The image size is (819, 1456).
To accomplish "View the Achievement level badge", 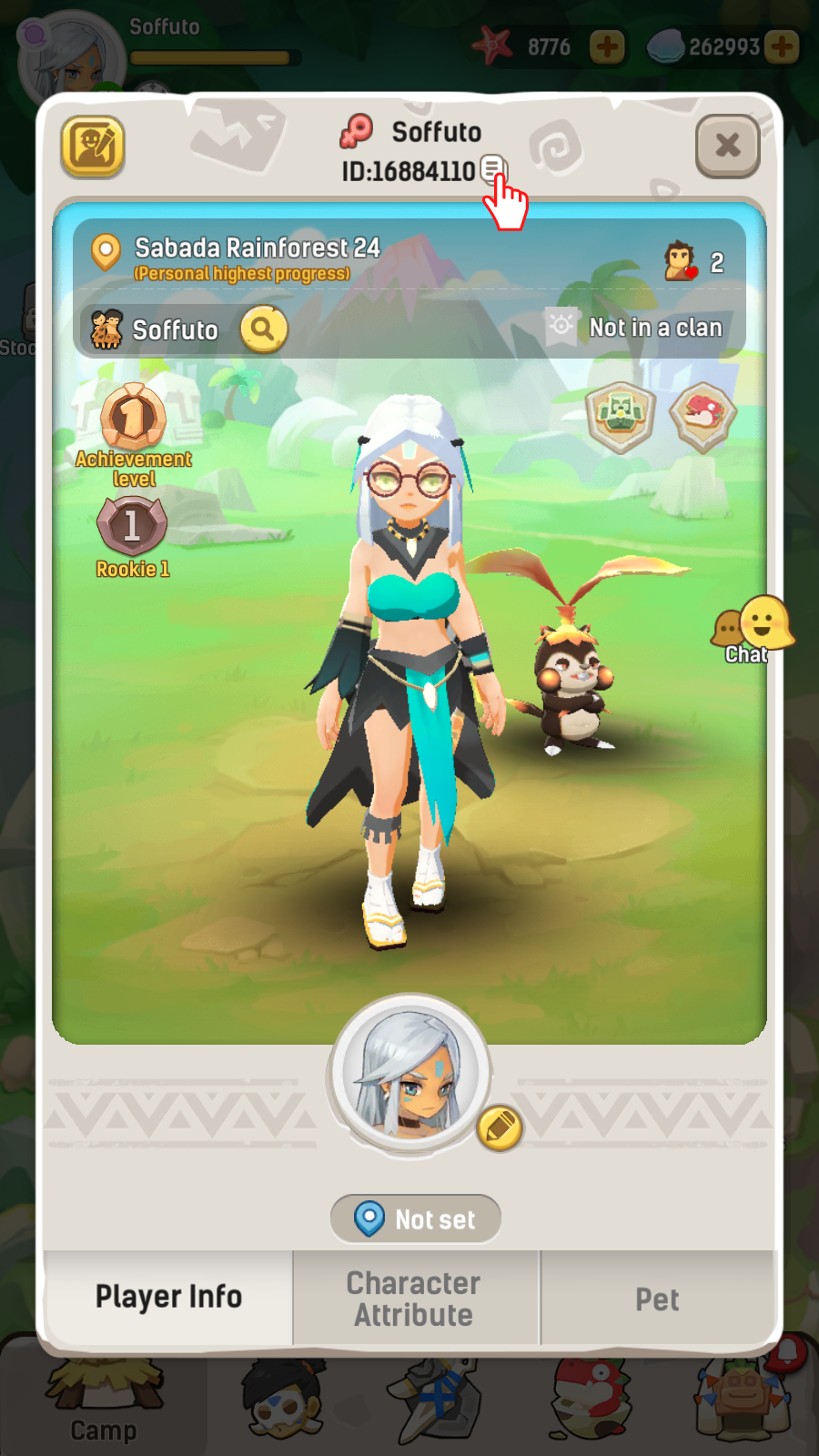I will (x=133, y=419).
